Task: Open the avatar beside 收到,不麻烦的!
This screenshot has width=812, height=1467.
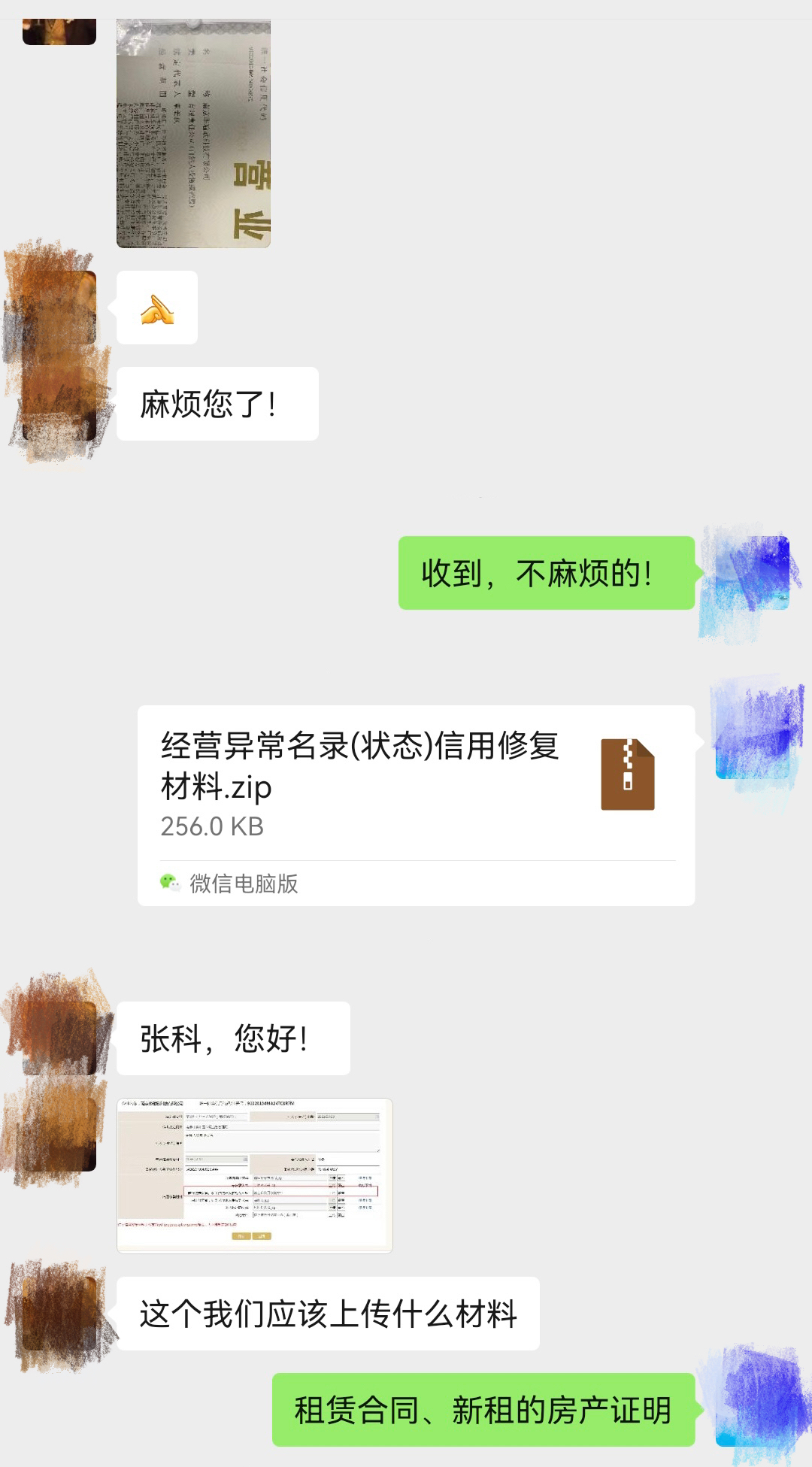Action: tap(752, 573)
